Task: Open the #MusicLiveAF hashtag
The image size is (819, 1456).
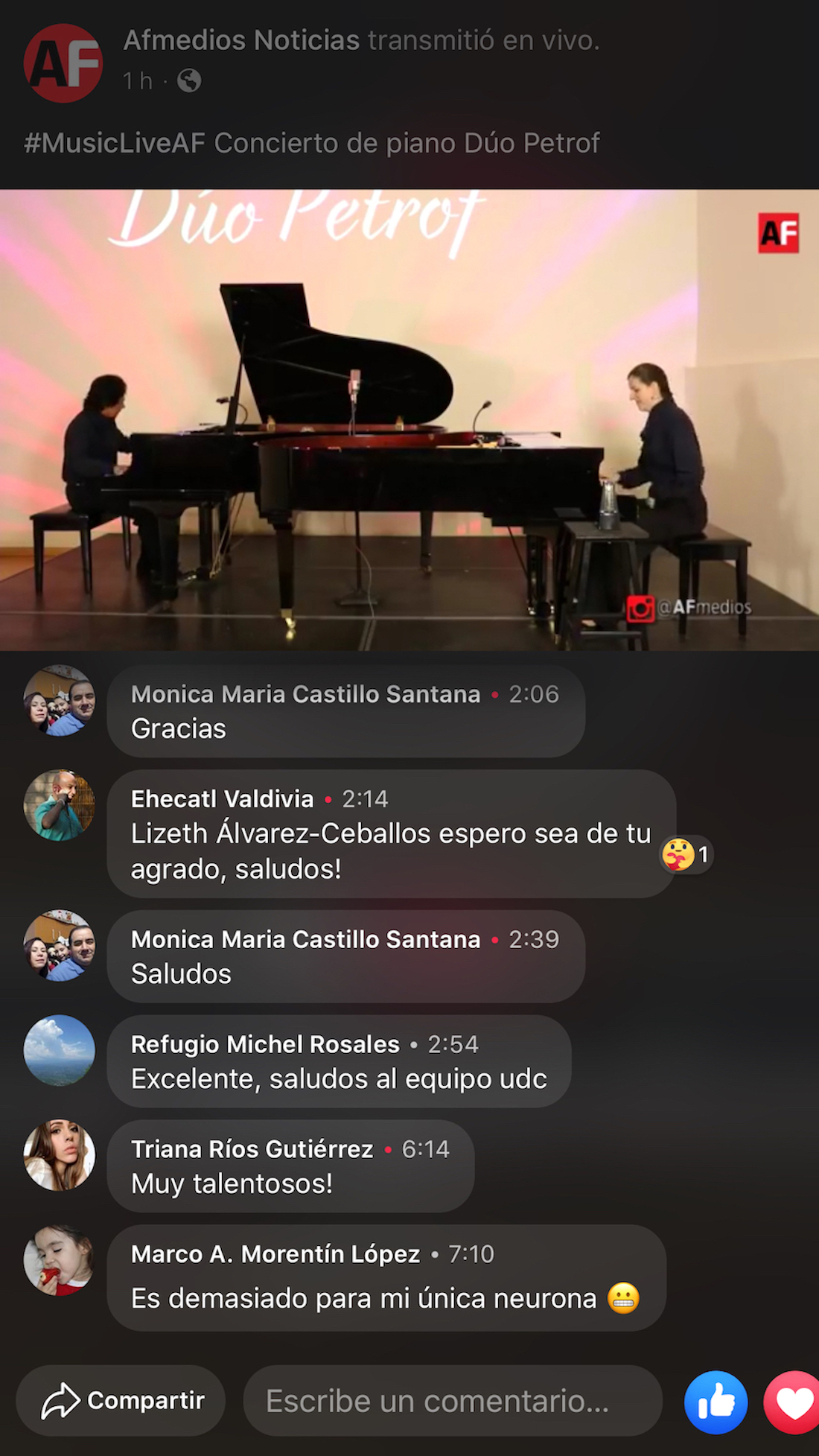Action: click(114, 143)
